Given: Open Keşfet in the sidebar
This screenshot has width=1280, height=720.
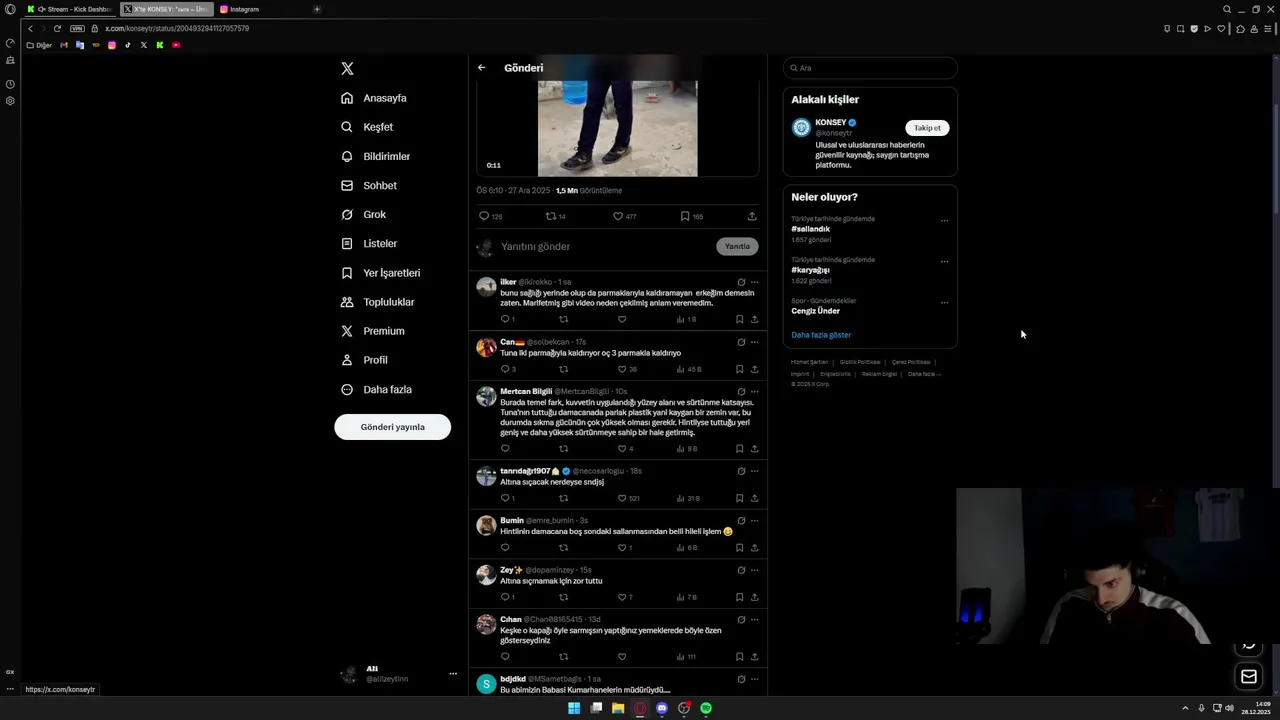Looking at the screenshot, I should point(377,127).
